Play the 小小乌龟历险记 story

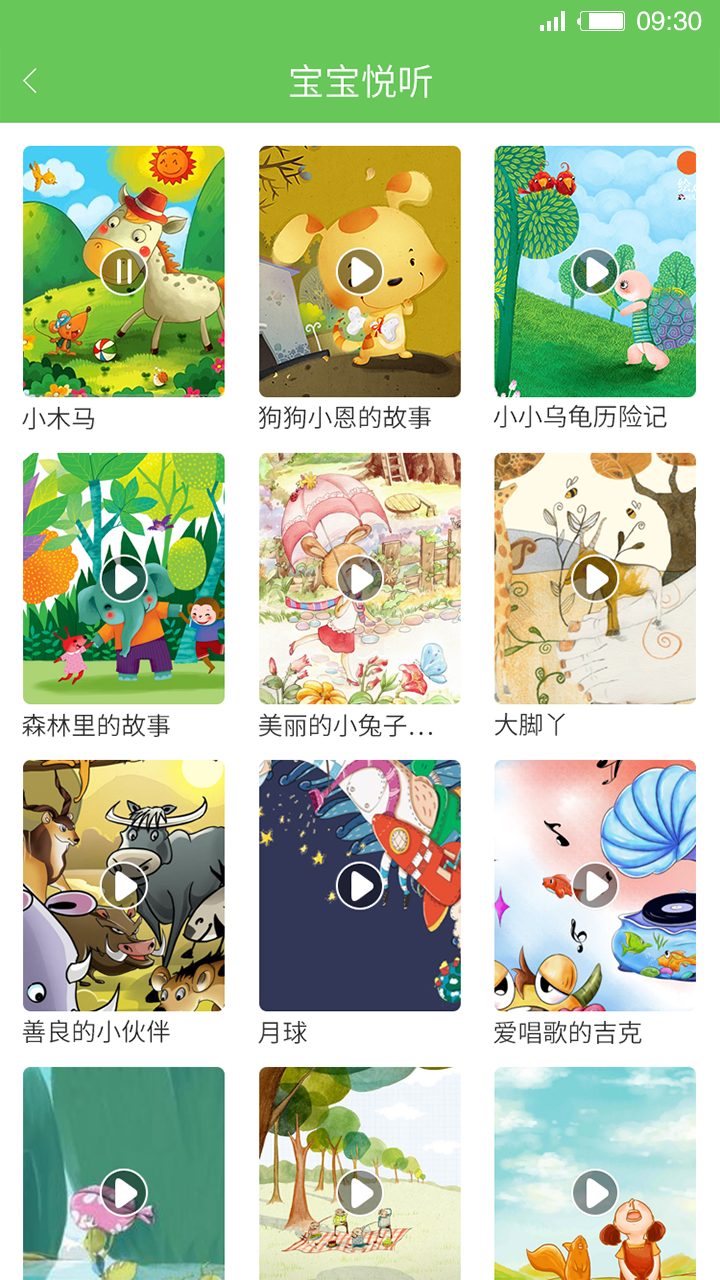click(595, 272)
